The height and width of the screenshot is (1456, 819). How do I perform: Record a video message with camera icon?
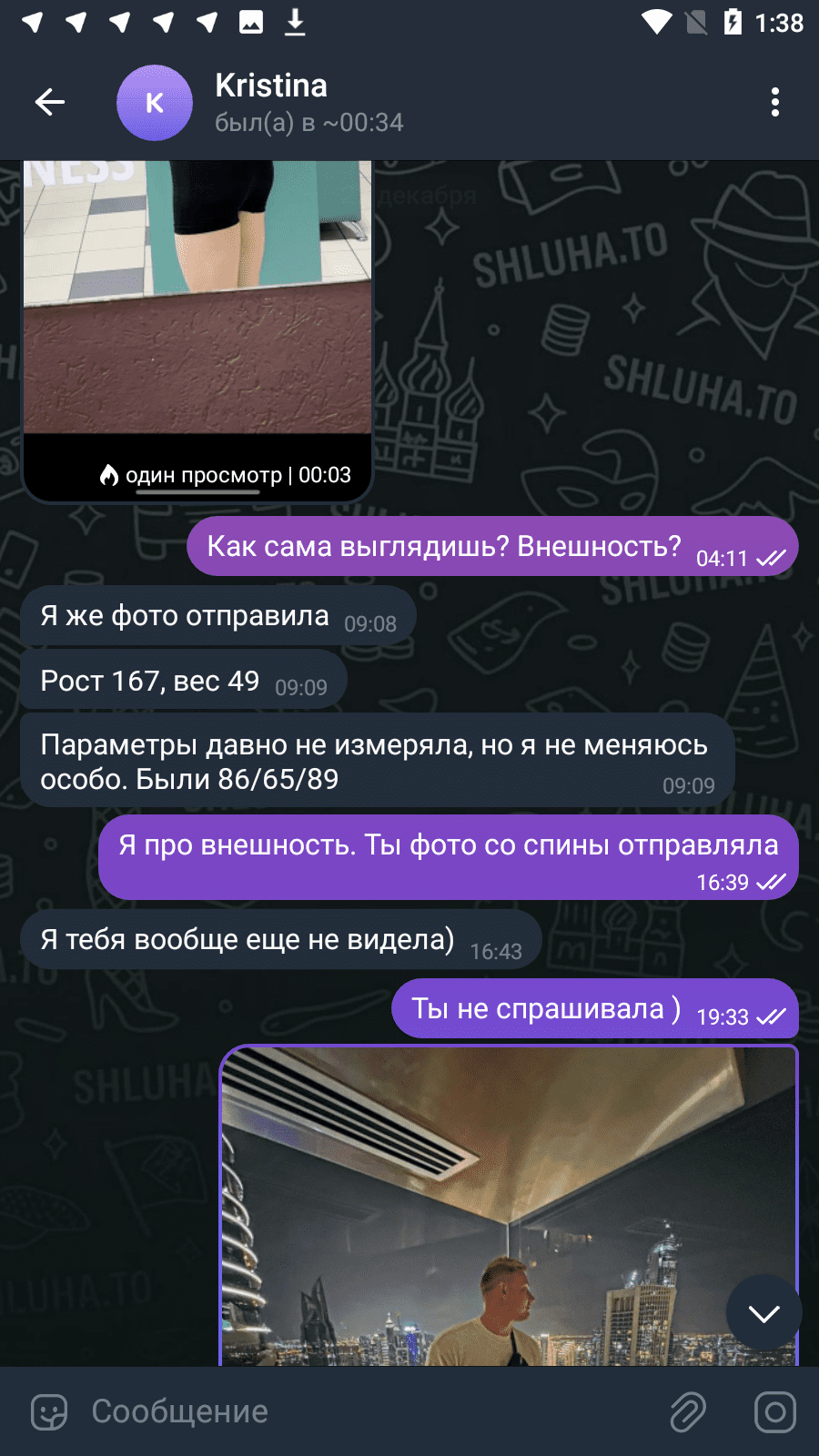coord(775,1411)
